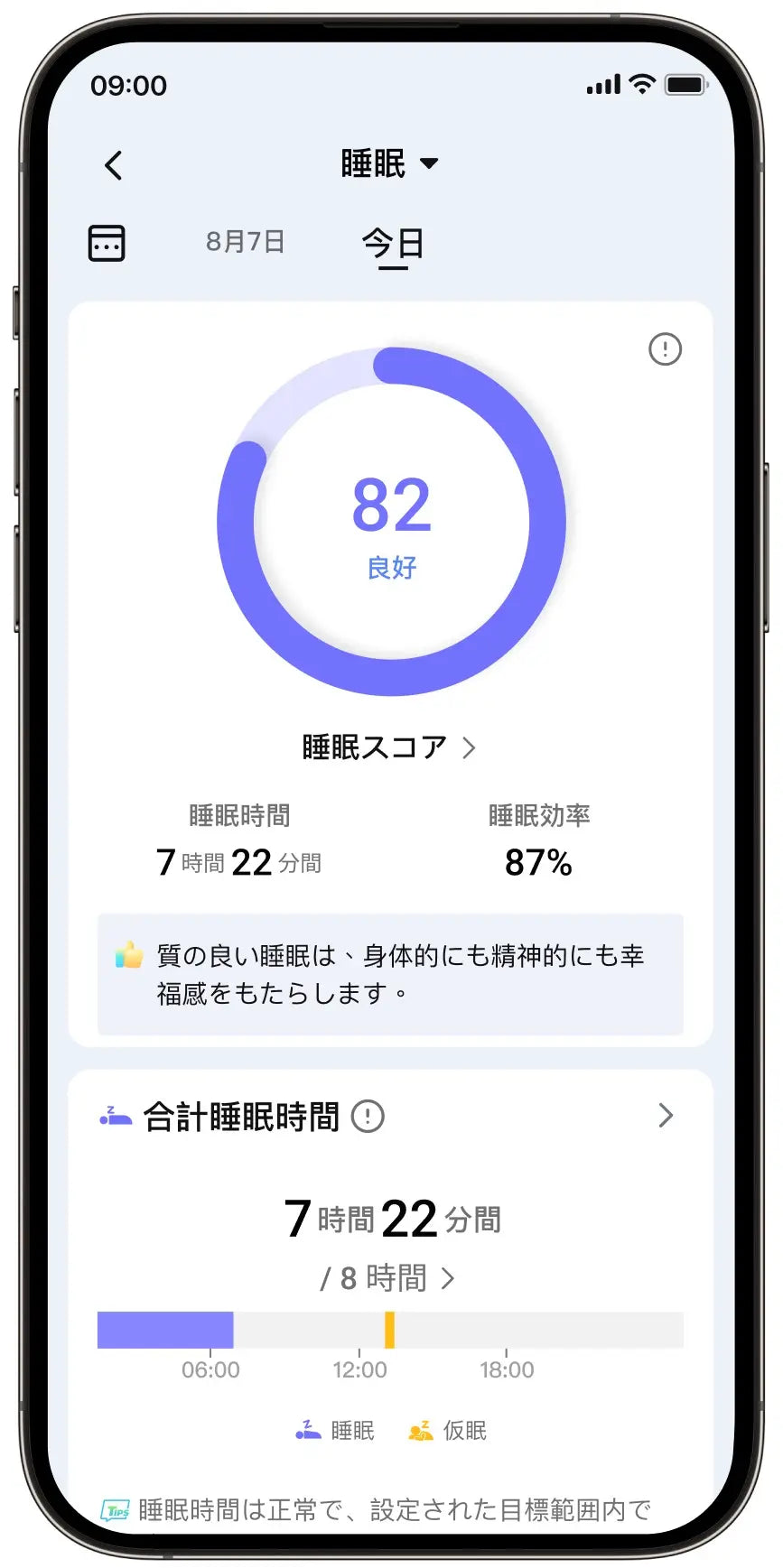Switch to the 8月7日 date tab
This screenshot has width=783, height=1568.
point(245,242)
